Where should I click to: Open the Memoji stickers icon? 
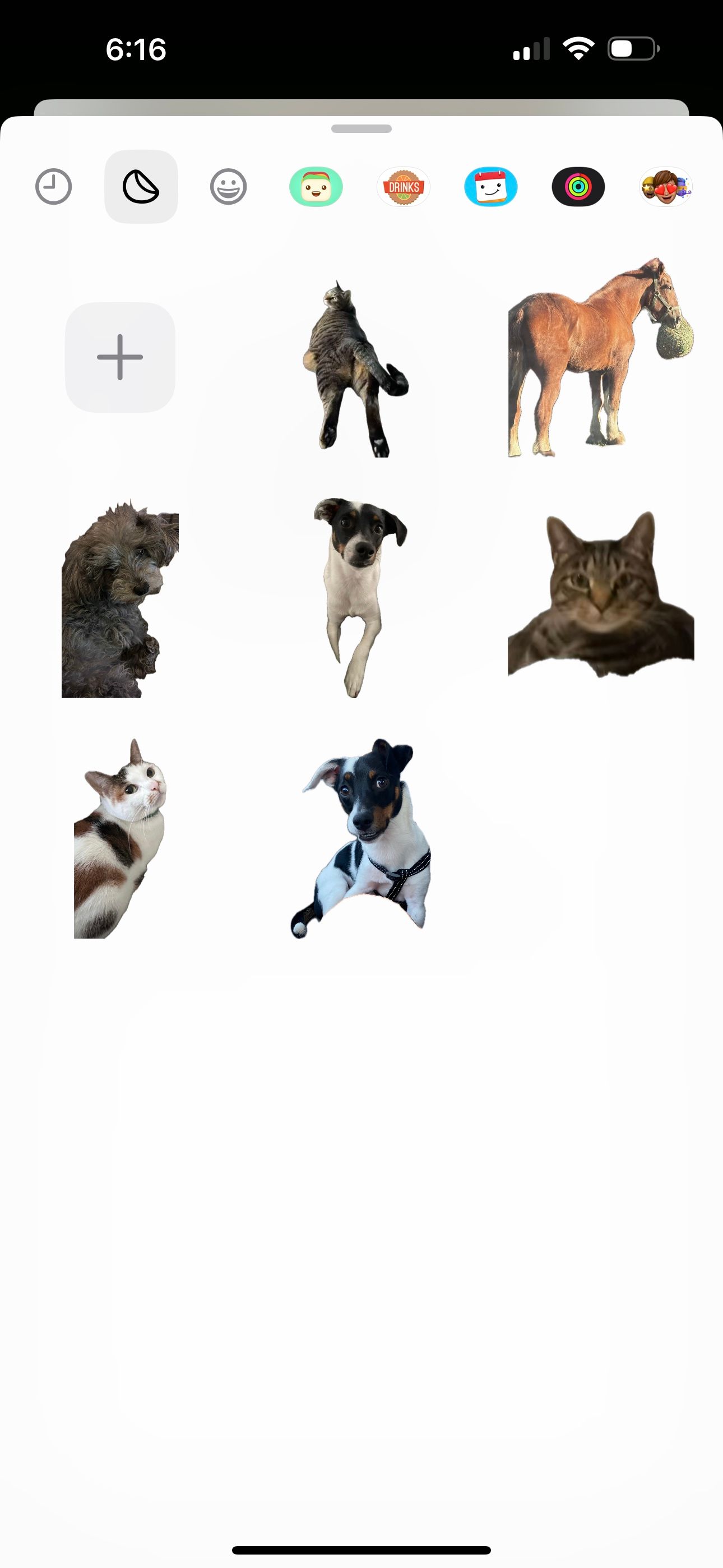click(x=666, y=187)
